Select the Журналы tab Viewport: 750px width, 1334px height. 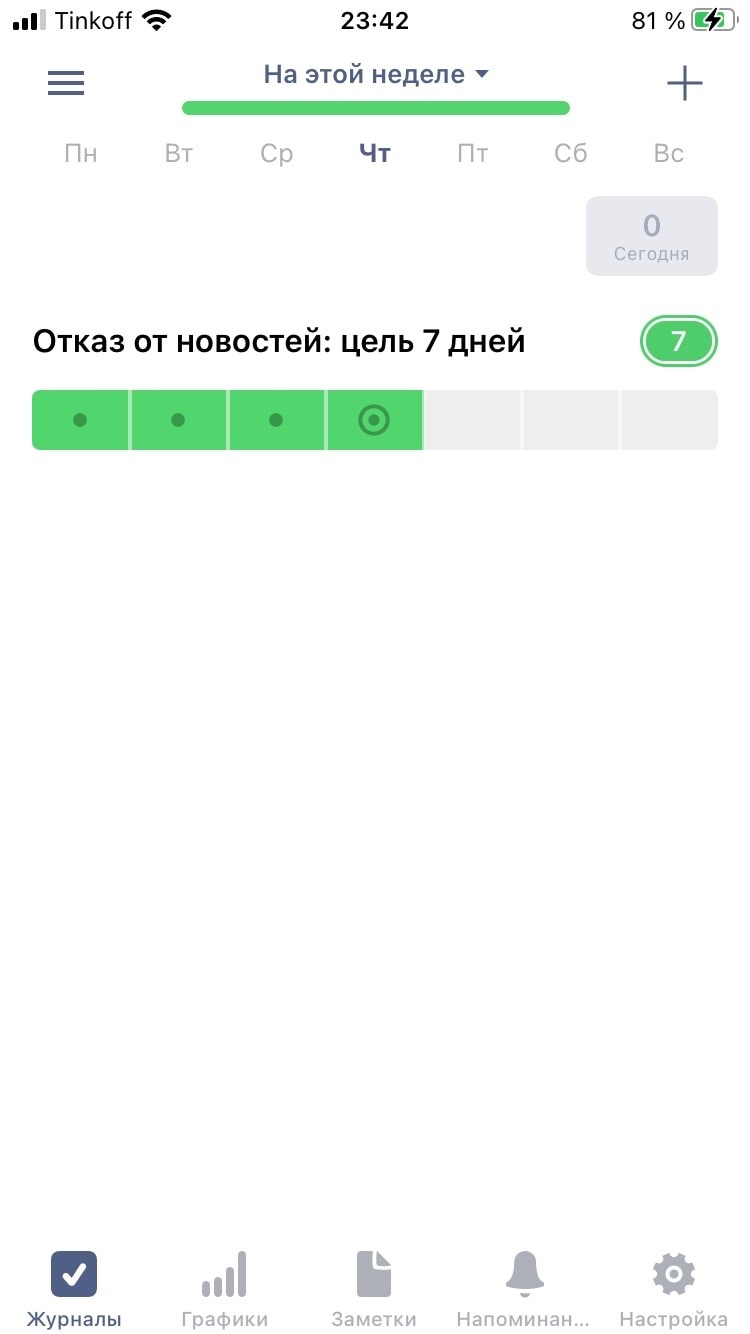(x=74, y=1289)
